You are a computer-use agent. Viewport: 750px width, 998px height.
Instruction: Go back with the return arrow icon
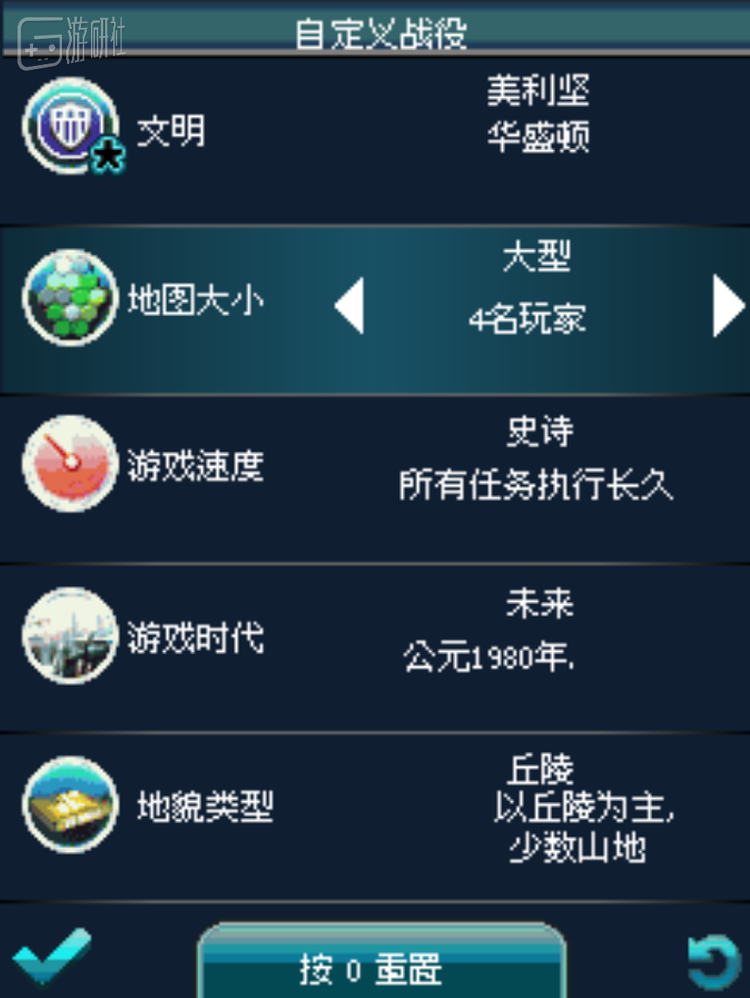(714, 963)
